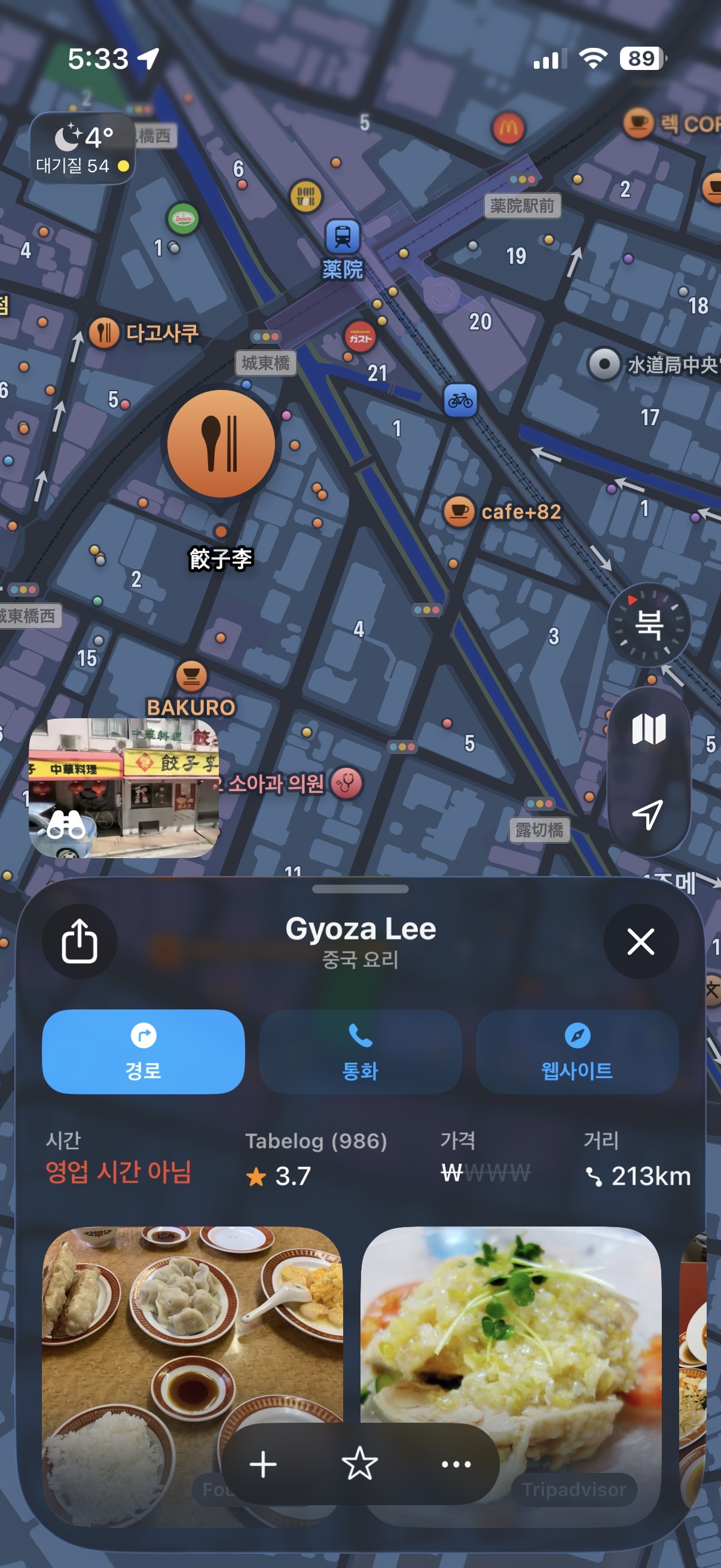Close the Gyoza Lee place card
The image size is (721, 1568).
[640, 941]
